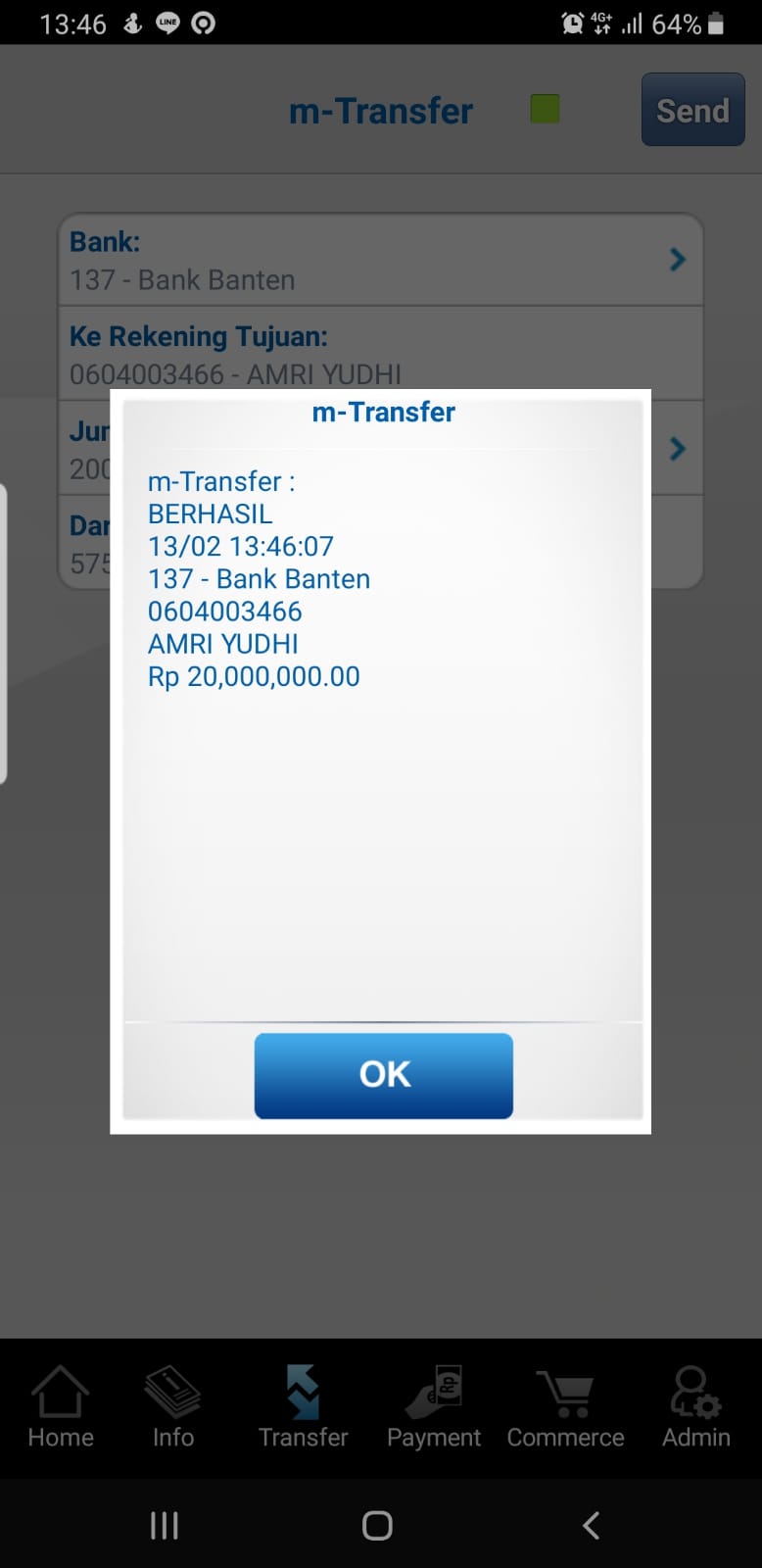762x1568 pixels.
Task: Go to the Home tab
Action: tap(61, 1408)
